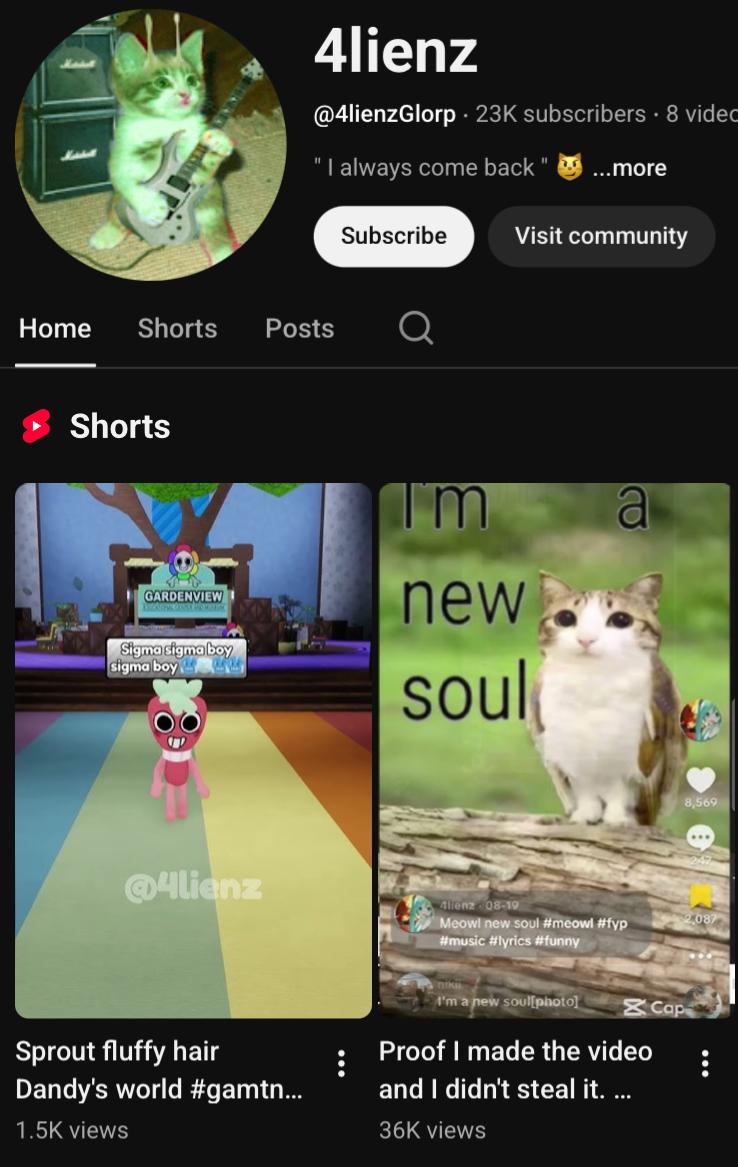The width and height of the screenshot is (738, 1167).
Task: Tap the 4lienz channel profile picture
Action: pos(151,145)
